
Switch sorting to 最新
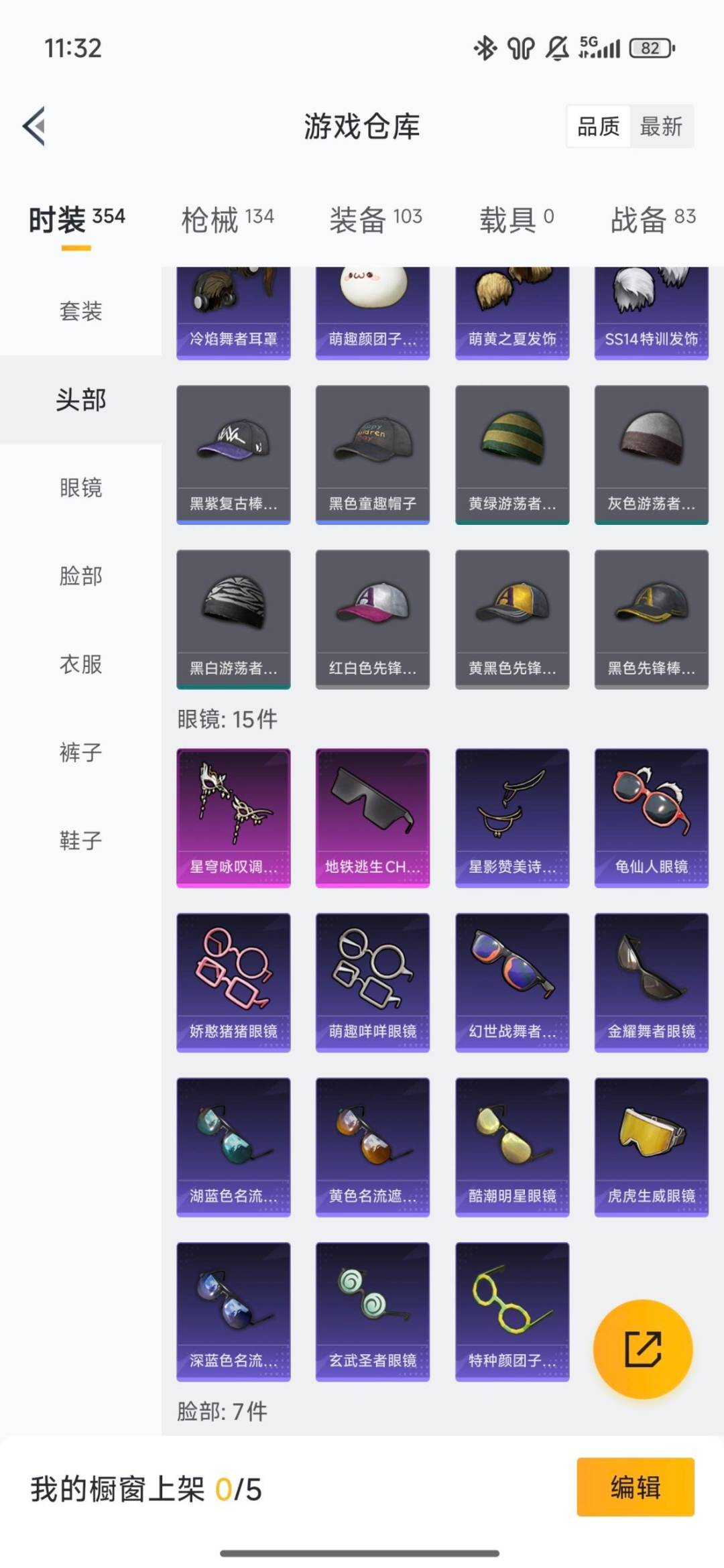(x=660, y=127)
